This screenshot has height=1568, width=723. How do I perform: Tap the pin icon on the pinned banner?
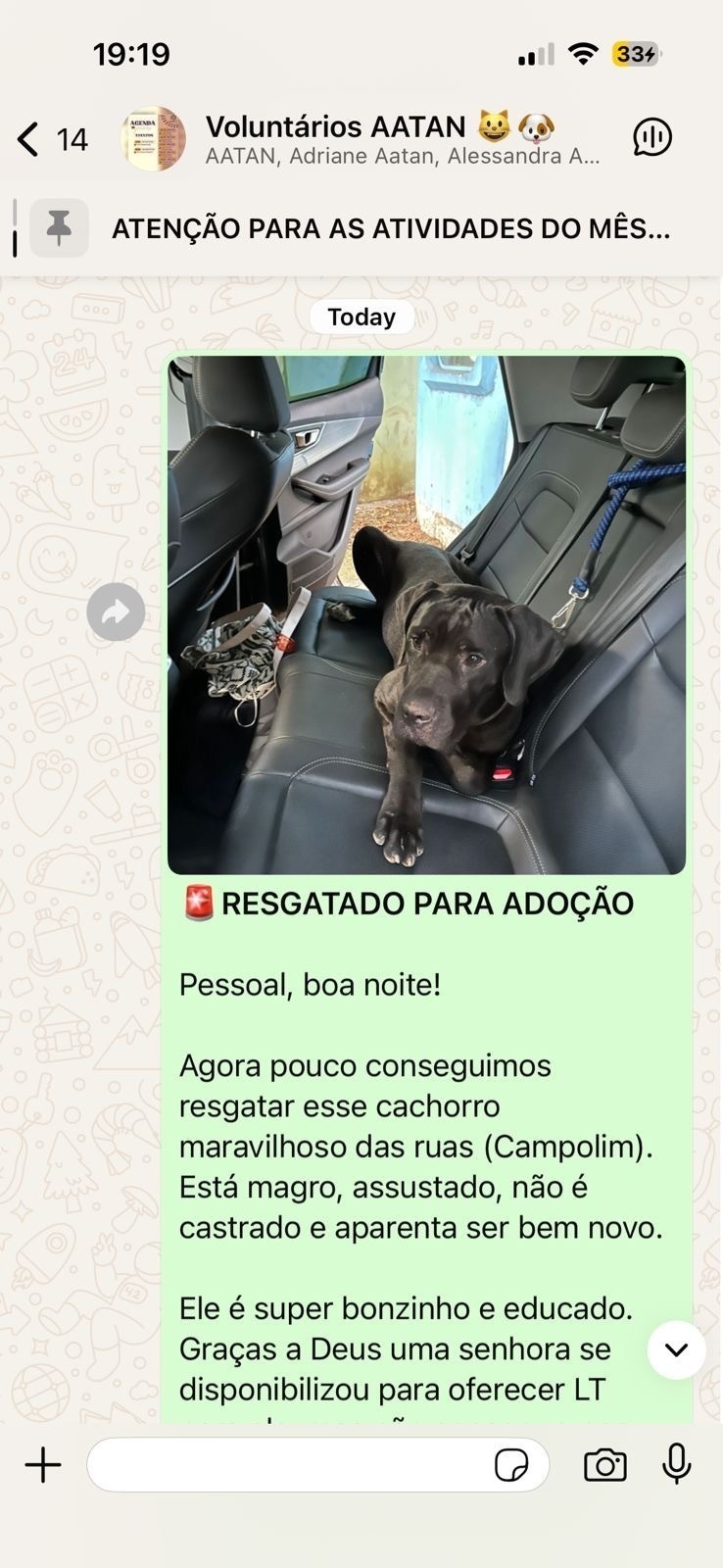click(x=59, y=228)
